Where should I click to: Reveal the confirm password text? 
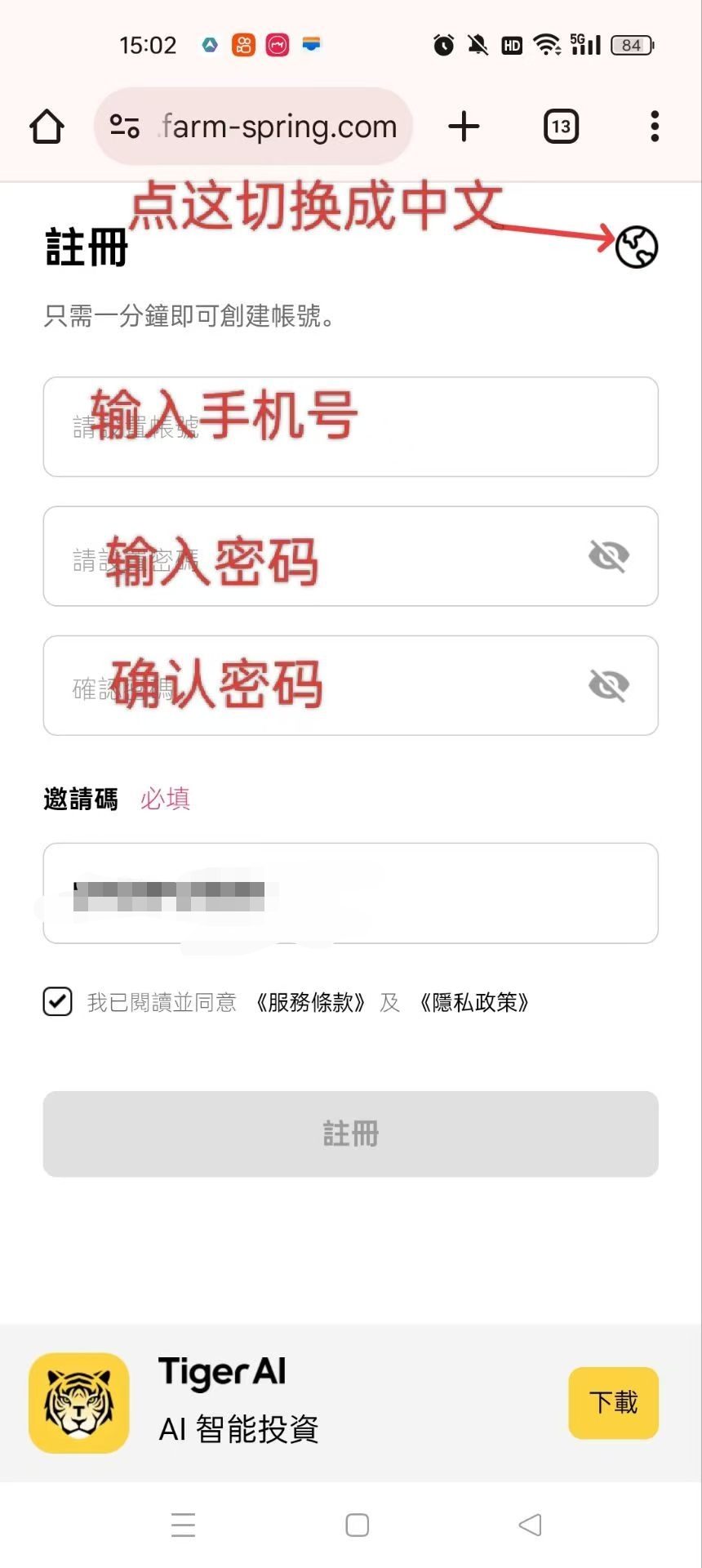point(609,686)
